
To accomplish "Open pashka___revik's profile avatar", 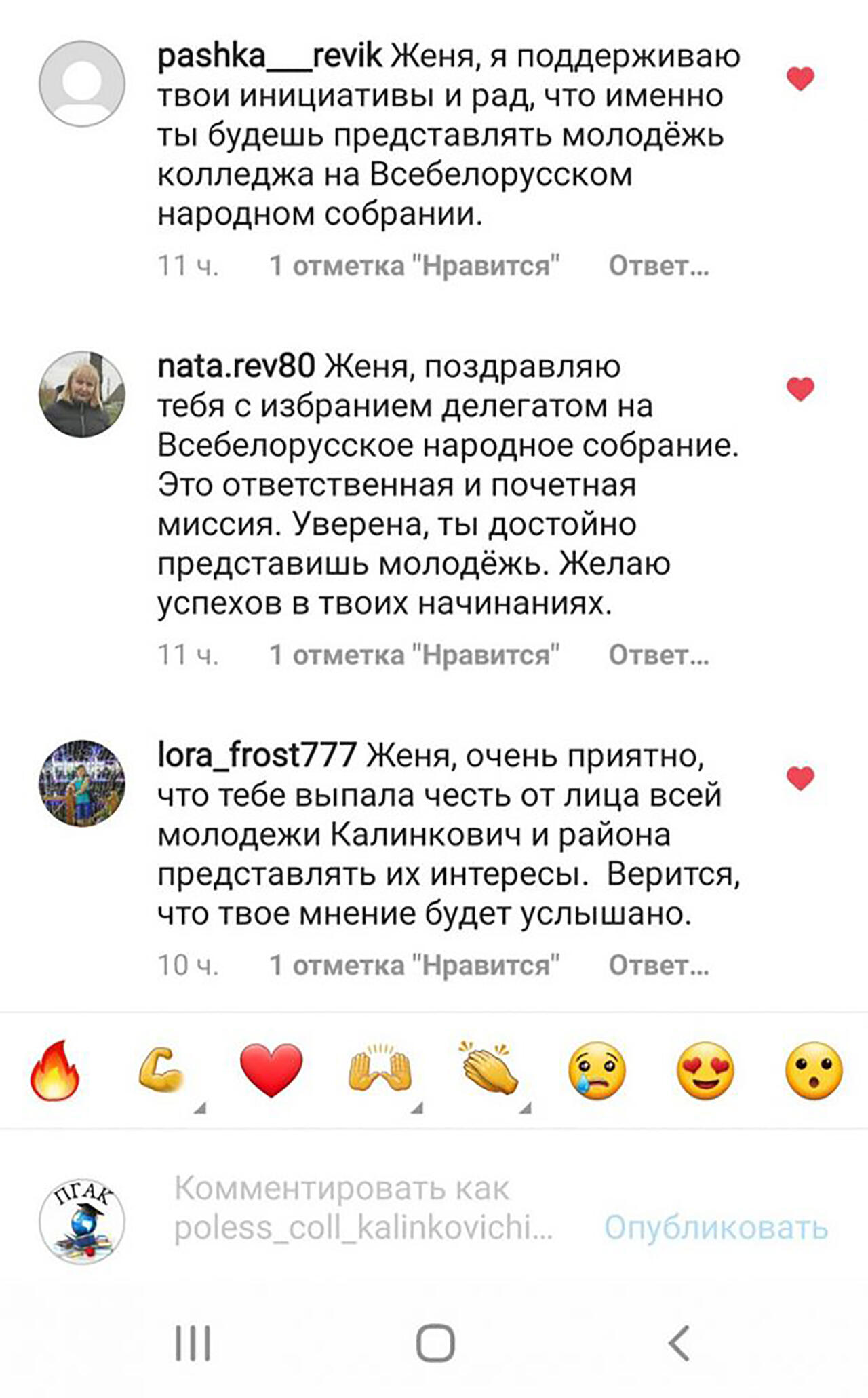I will coord(82,83).
